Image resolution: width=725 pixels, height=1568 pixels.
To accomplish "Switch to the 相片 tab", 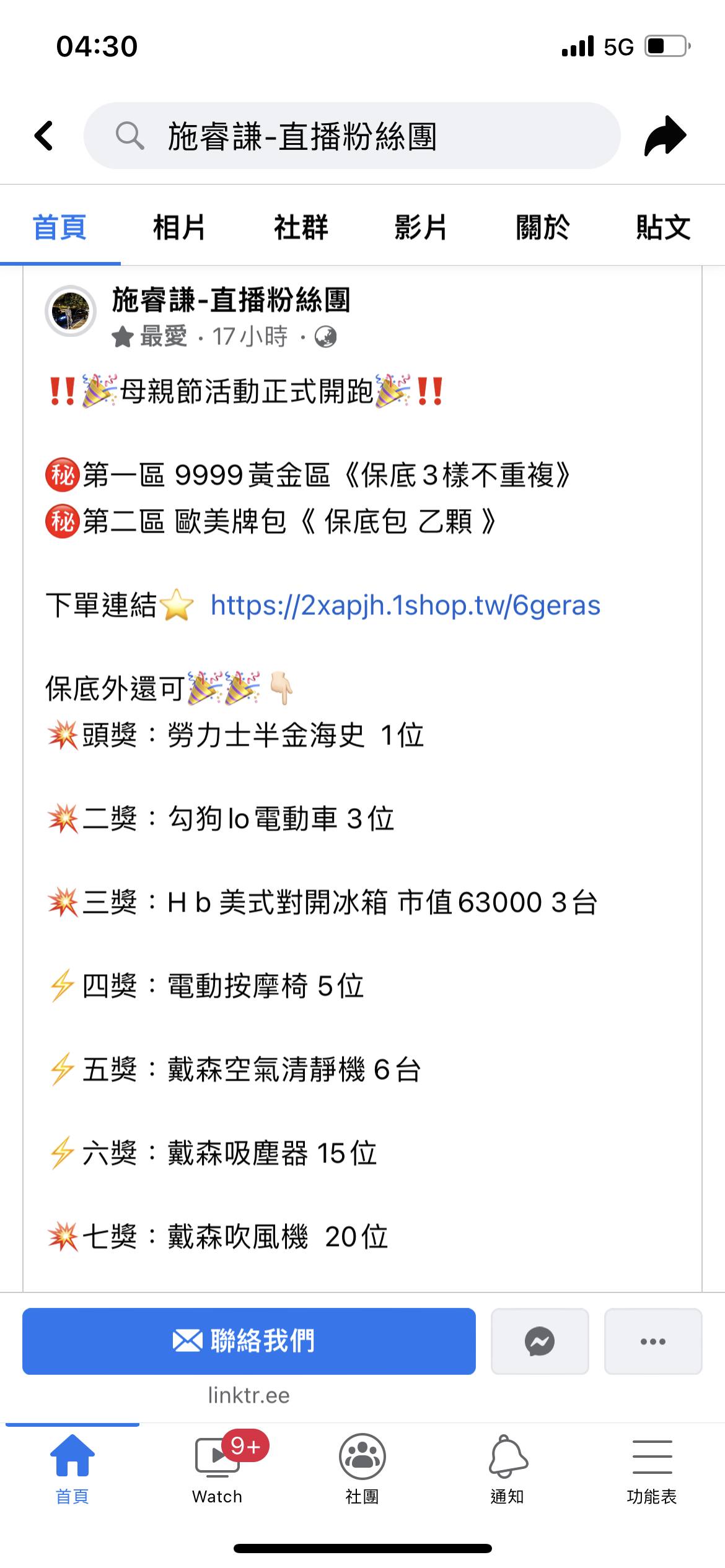I will click(179, 227).
